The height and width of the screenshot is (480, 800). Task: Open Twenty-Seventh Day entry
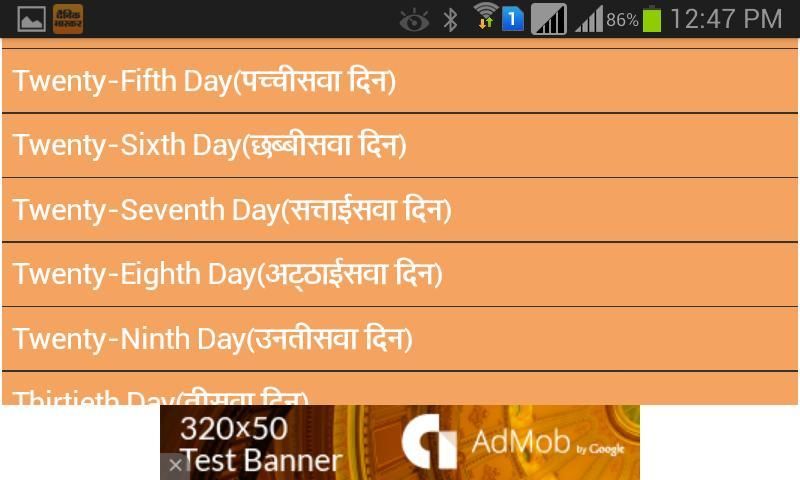[x=400, y=210]
